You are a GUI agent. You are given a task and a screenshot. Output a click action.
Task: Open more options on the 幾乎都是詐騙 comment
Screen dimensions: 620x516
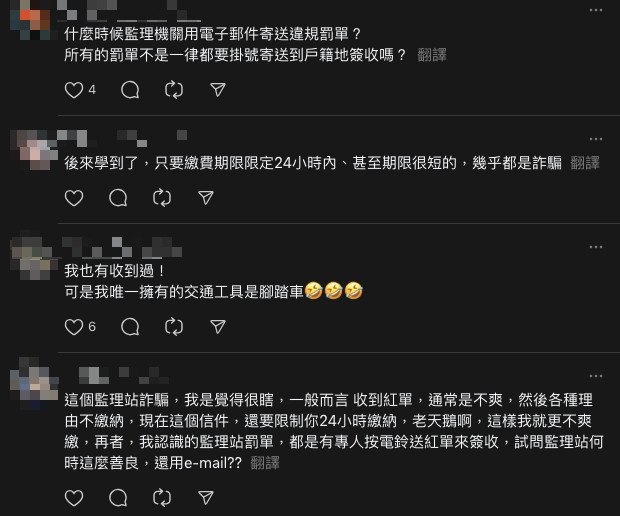point(596,138)
